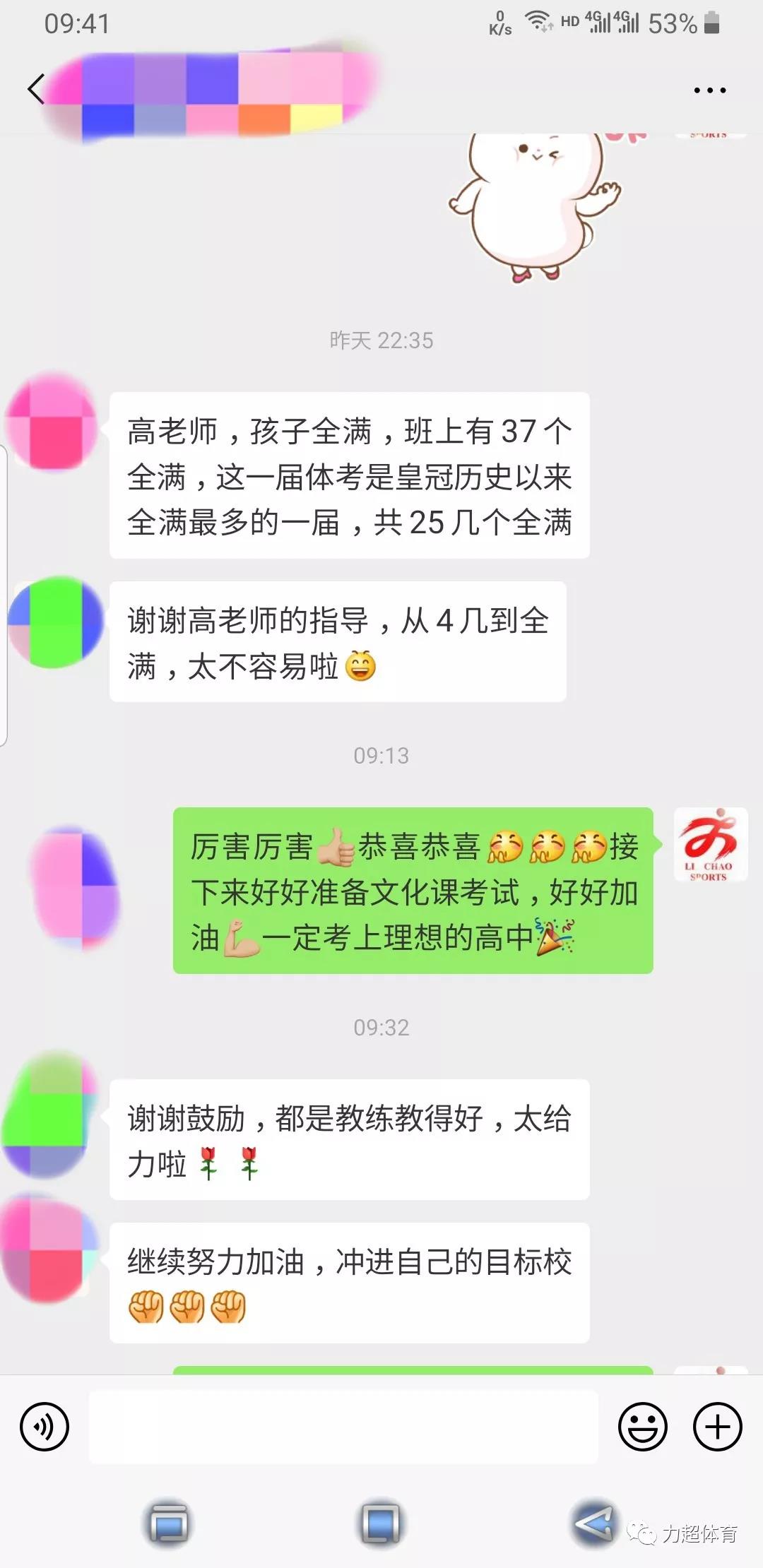The height and width of the screenshot is (1568, 763).
Task: Open avatar beside 谢谢鼓励 message
Action: (x=48, y=1114)
